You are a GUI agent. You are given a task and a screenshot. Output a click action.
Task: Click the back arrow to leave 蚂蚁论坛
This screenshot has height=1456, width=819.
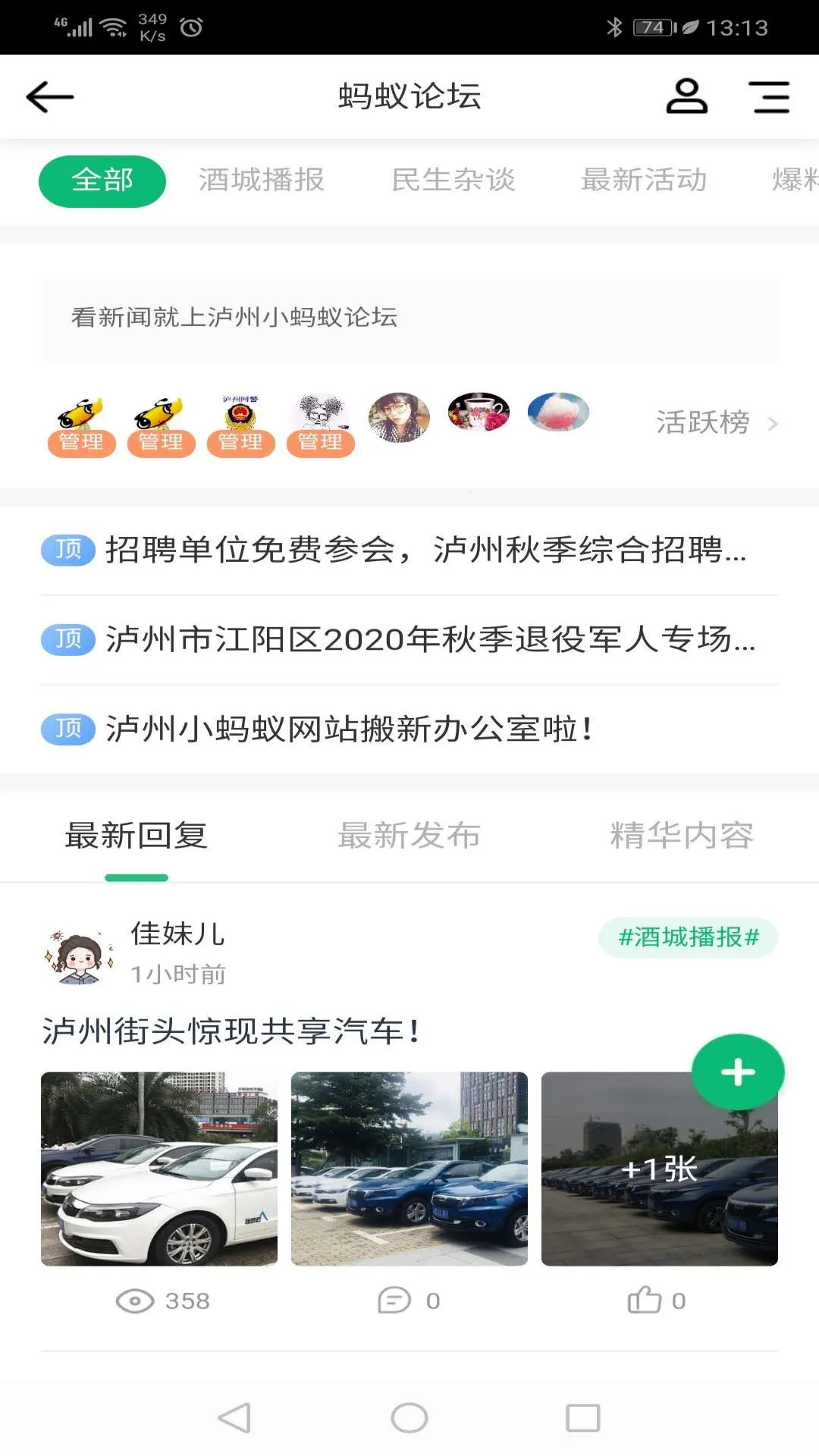[48, 96]
